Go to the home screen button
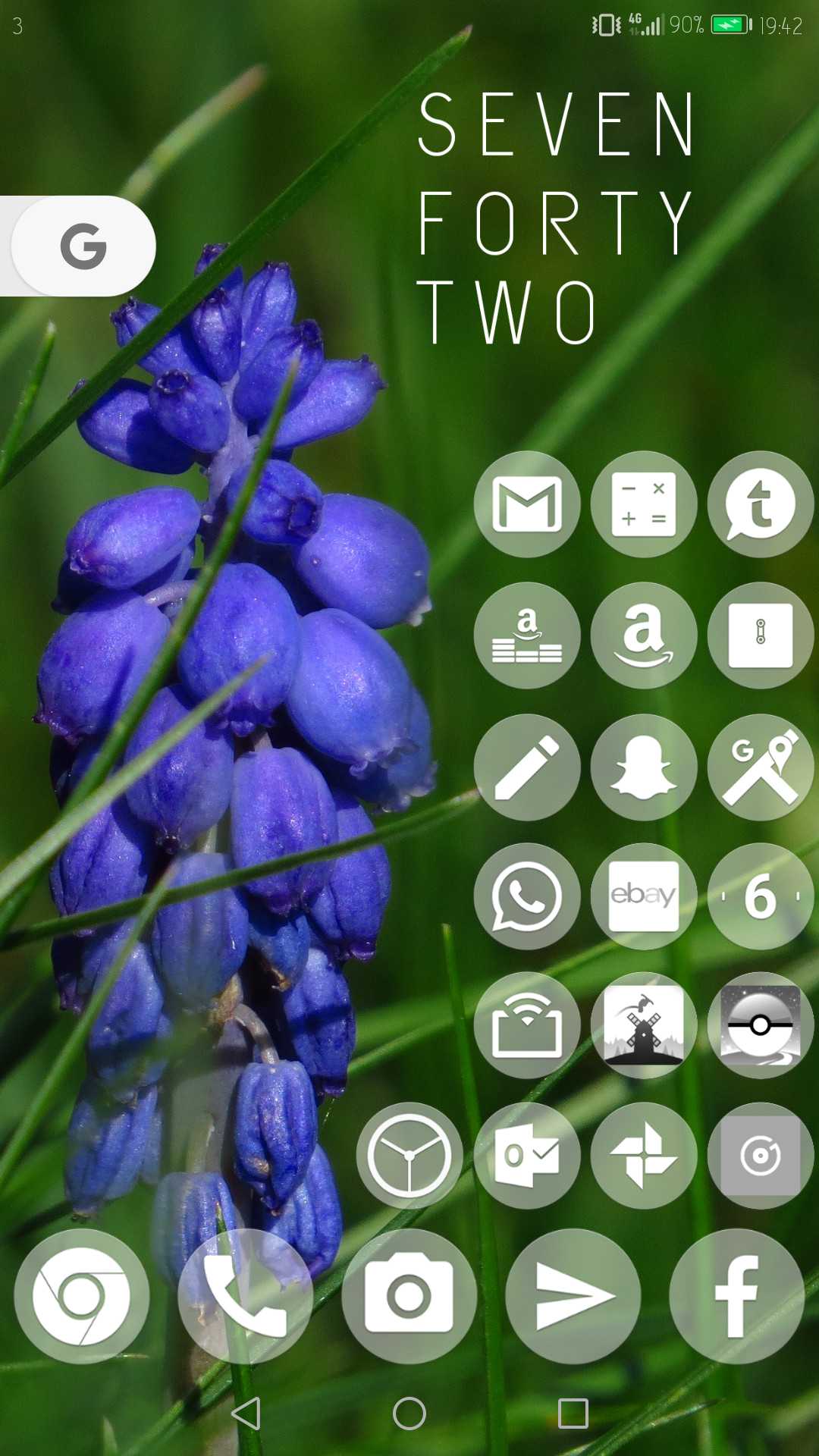The width and height of the screenshot is (819, 1456). 409,1414
